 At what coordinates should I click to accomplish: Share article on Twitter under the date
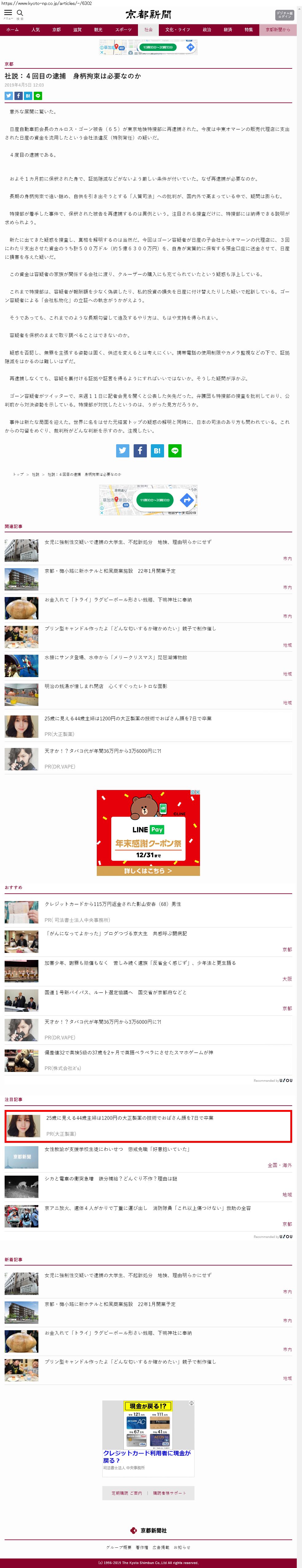click(9, 96)
